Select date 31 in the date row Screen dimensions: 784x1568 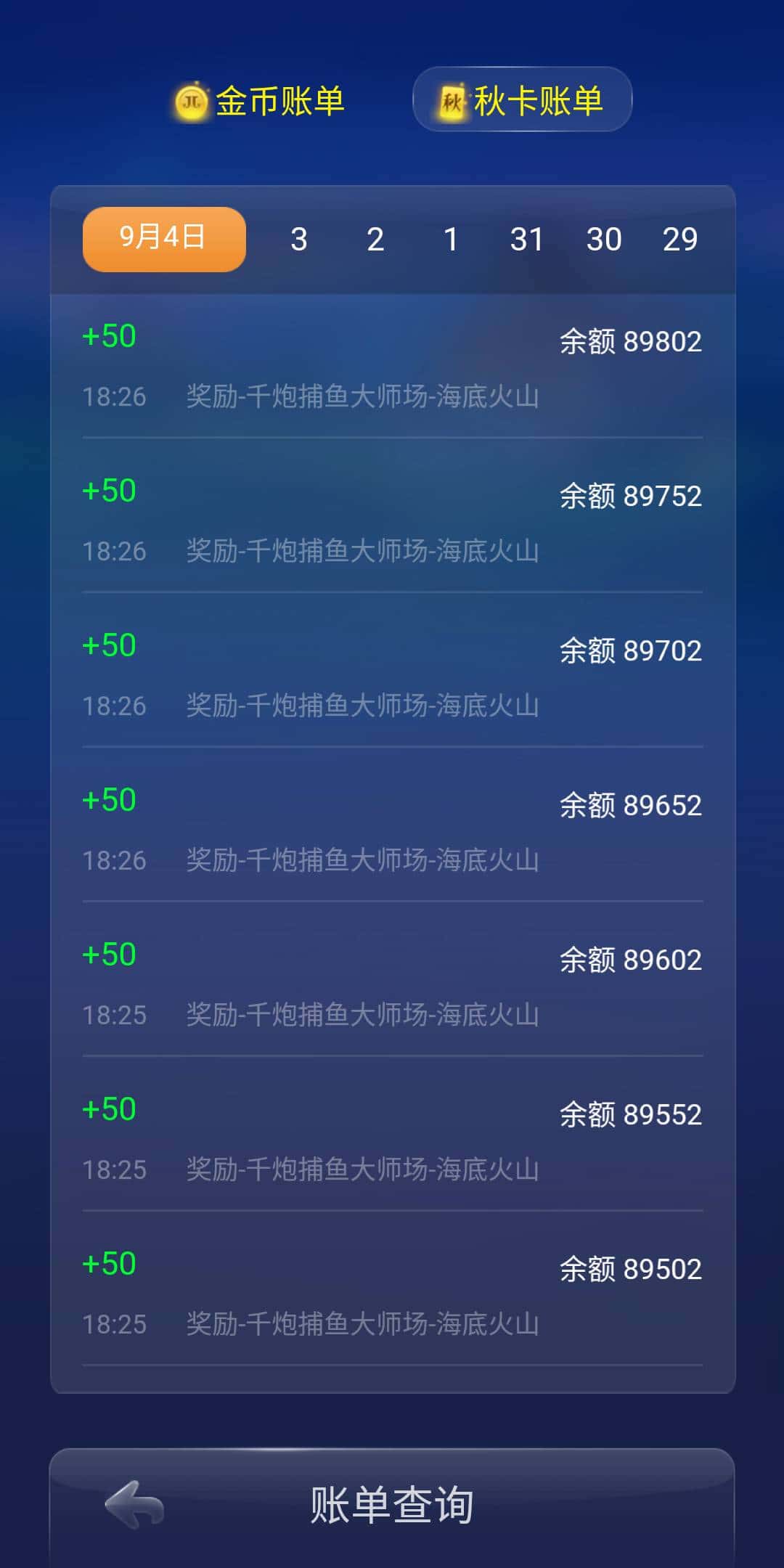click(528, 240)
